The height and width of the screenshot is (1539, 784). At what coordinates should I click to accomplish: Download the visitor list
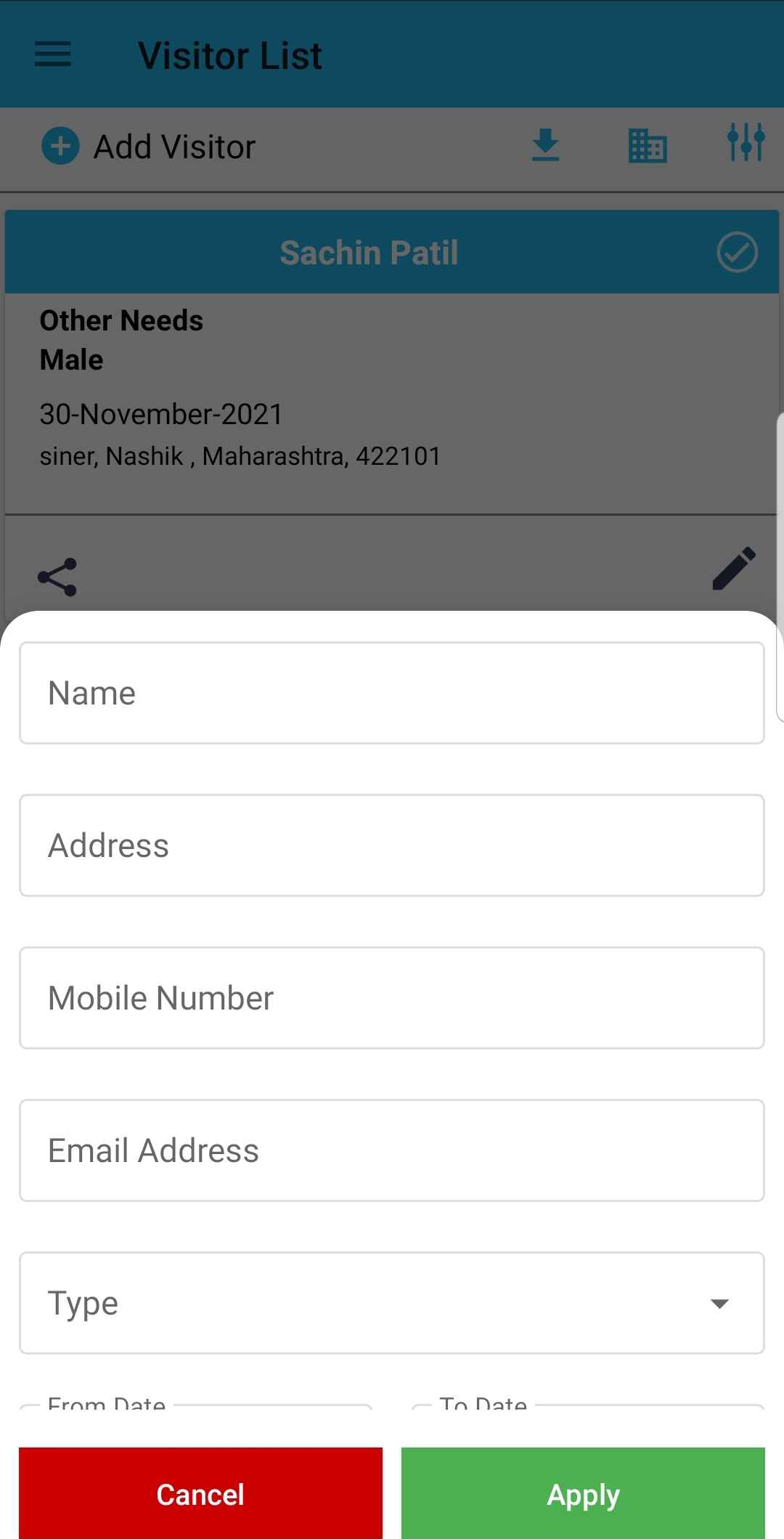coord(545,145)
